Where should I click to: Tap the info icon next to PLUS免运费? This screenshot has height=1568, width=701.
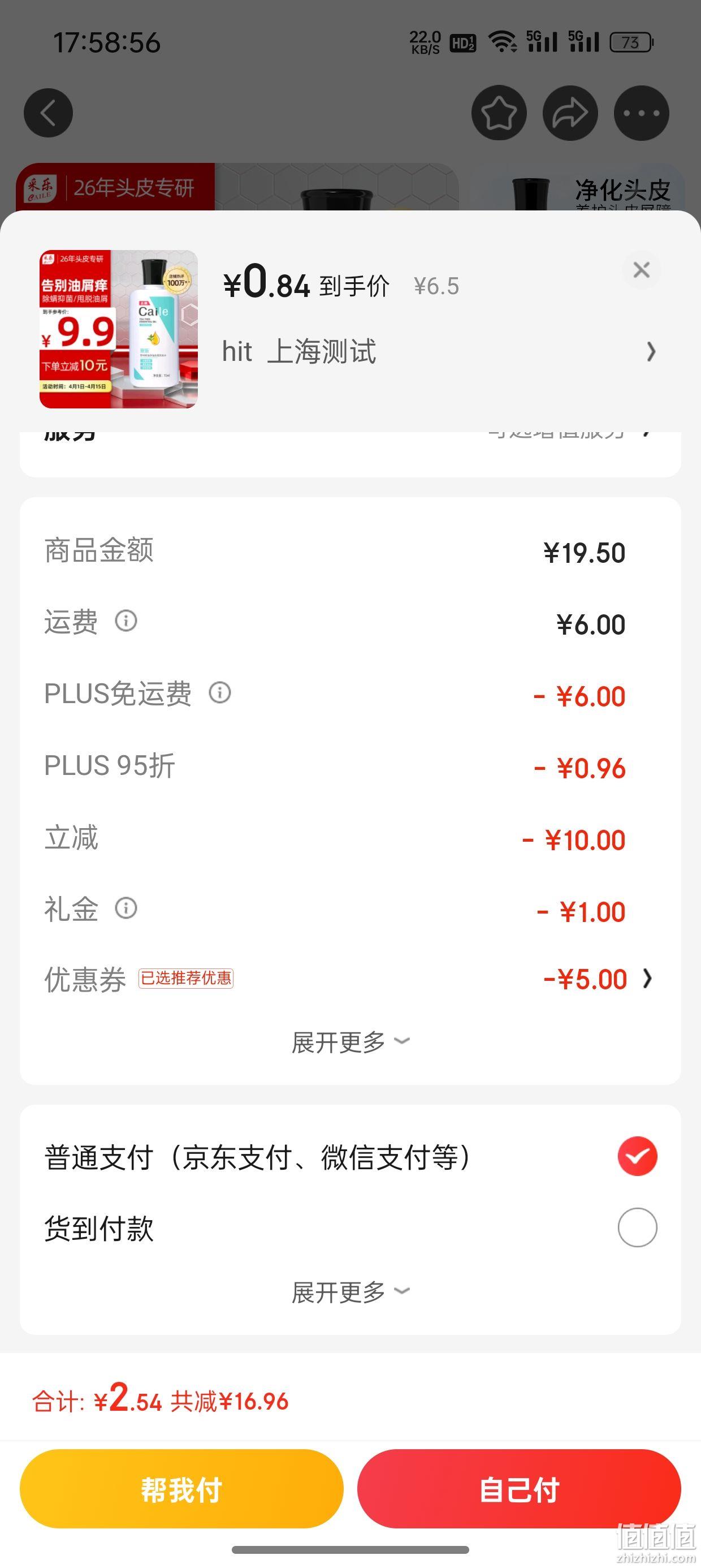coord(220,693)
